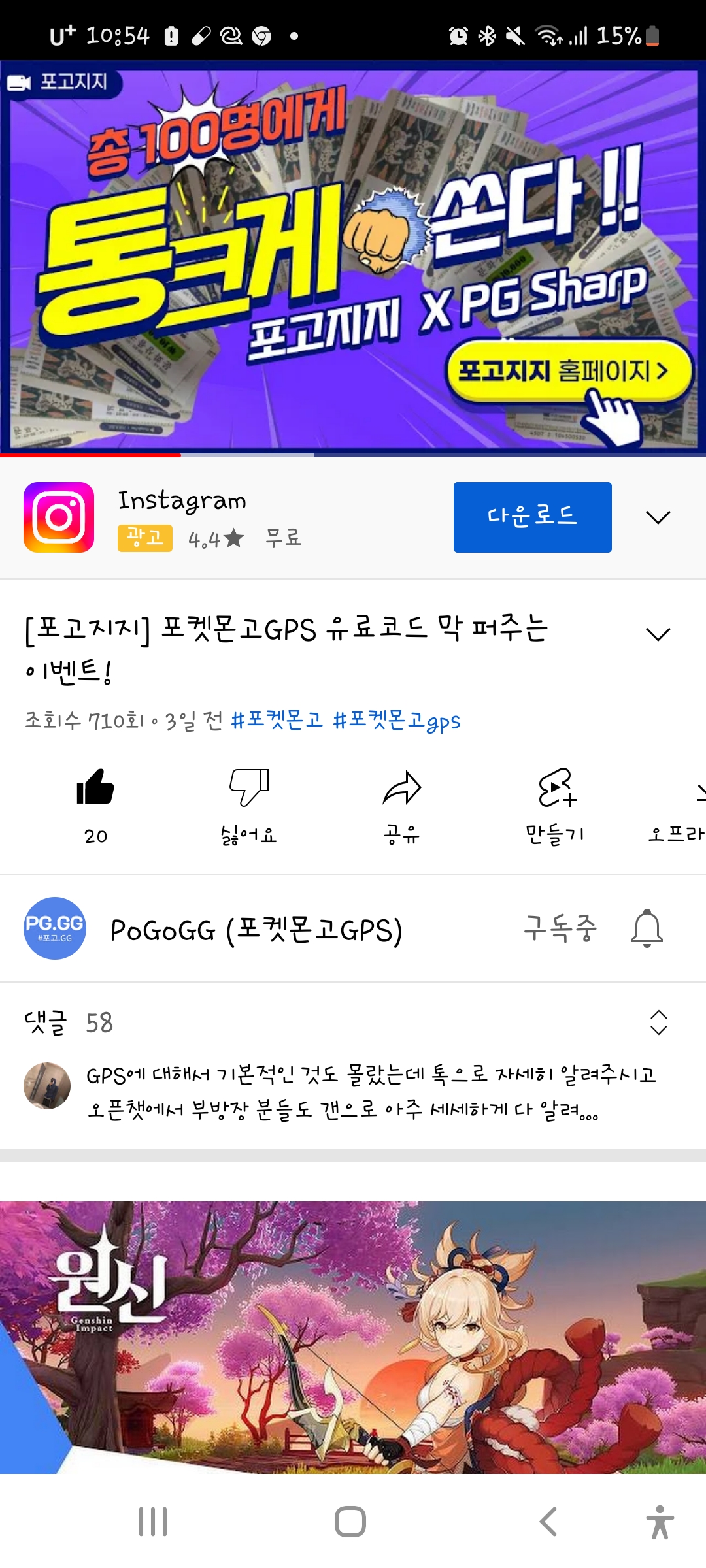Open recent apps from the navigation bar

click(153, 1522)
